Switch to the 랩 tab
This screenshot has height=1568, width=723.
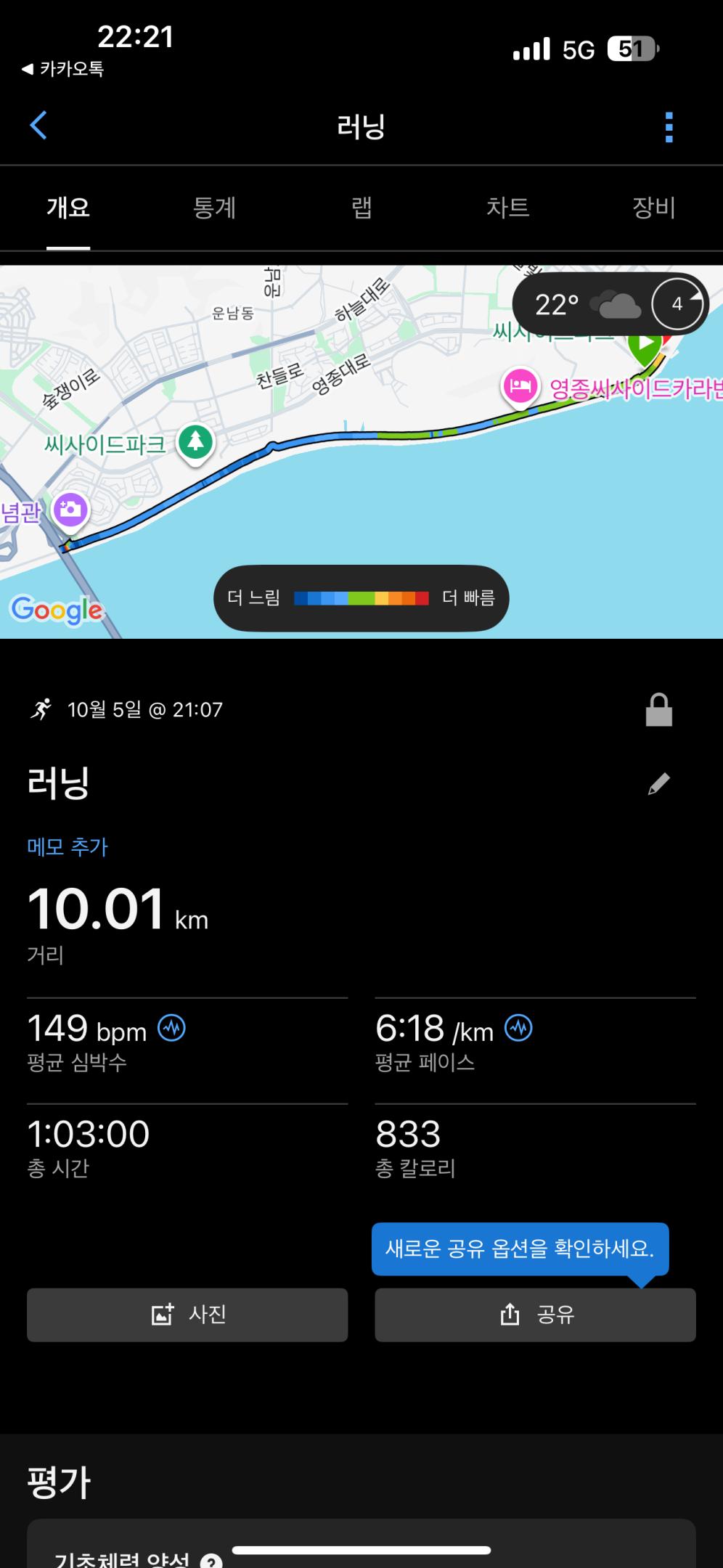pos(361,208)
